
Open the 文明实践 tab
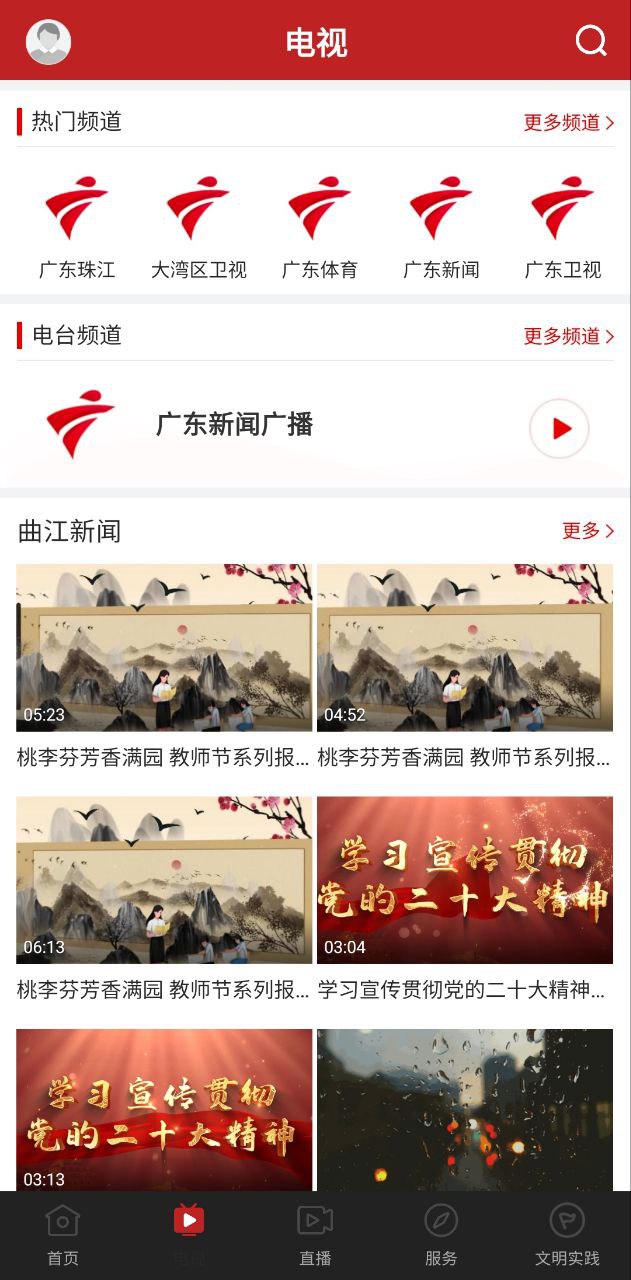tap(567, 1234)
